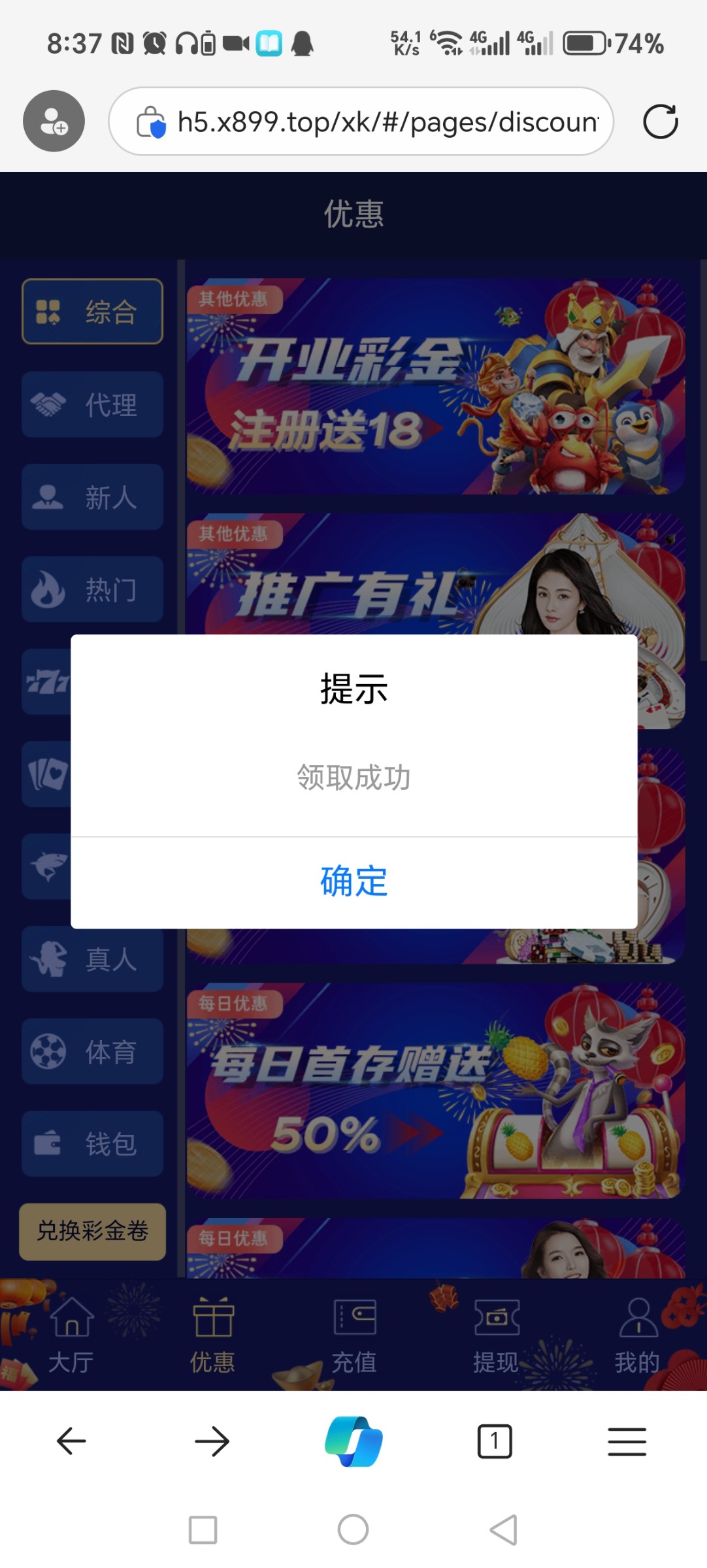Tap the system home button

(x=354, y=1529)
